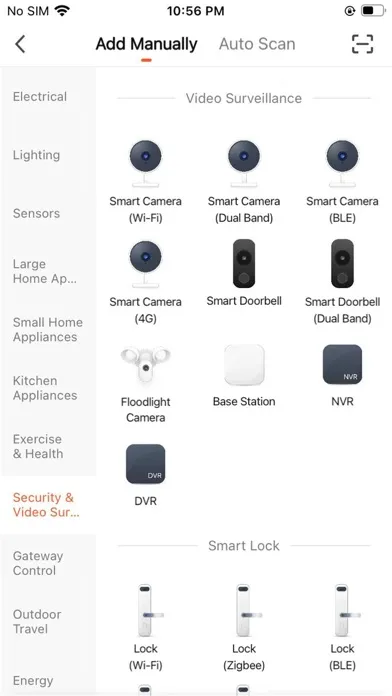Choose the Smart Camera (BLE) device
The height and width of the screenshot is (696, 392).
tap(342, 181)
